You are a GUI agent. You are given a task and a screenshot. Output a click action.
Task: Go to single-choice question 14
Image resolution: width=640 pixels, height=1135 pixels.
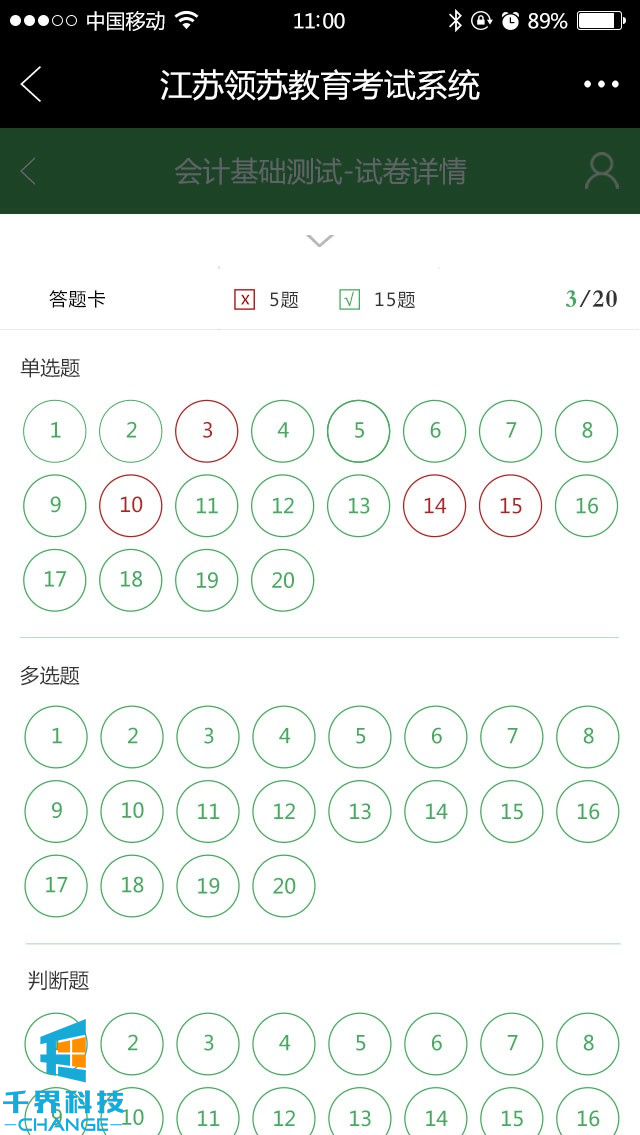tap(435, 505)
